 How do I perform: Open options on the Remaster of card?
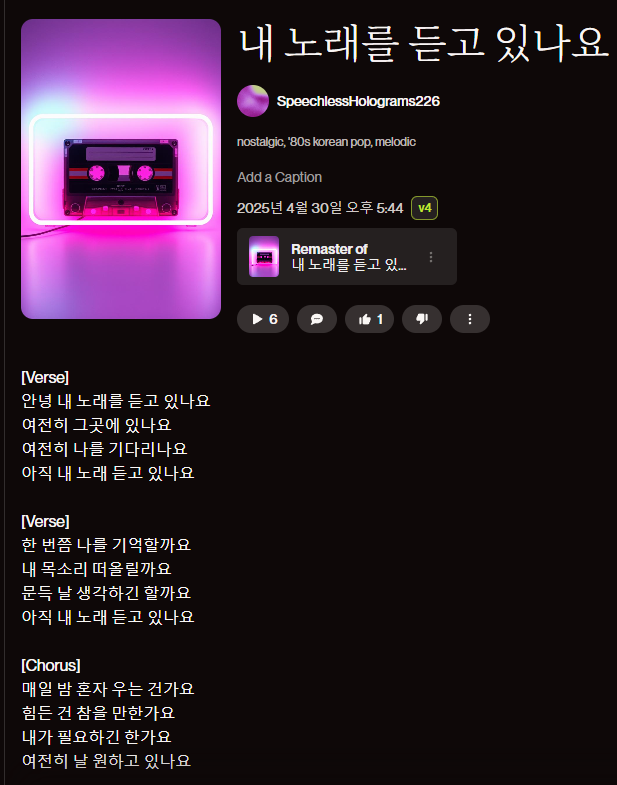tap(431, 257)
